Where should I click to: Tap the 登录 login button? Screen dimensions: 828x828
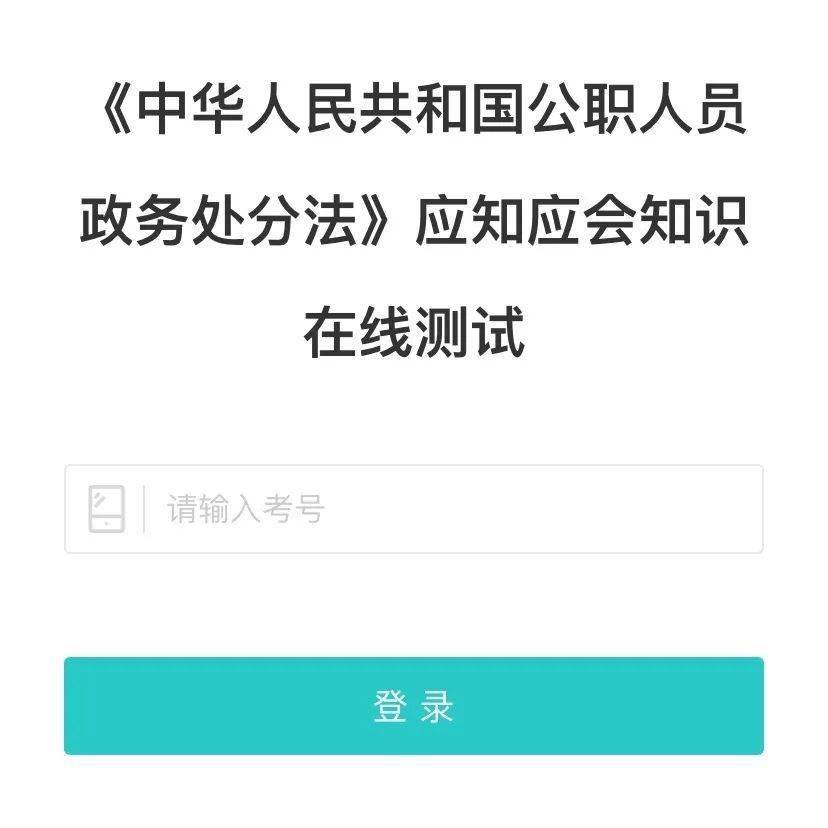pos(414,706)
